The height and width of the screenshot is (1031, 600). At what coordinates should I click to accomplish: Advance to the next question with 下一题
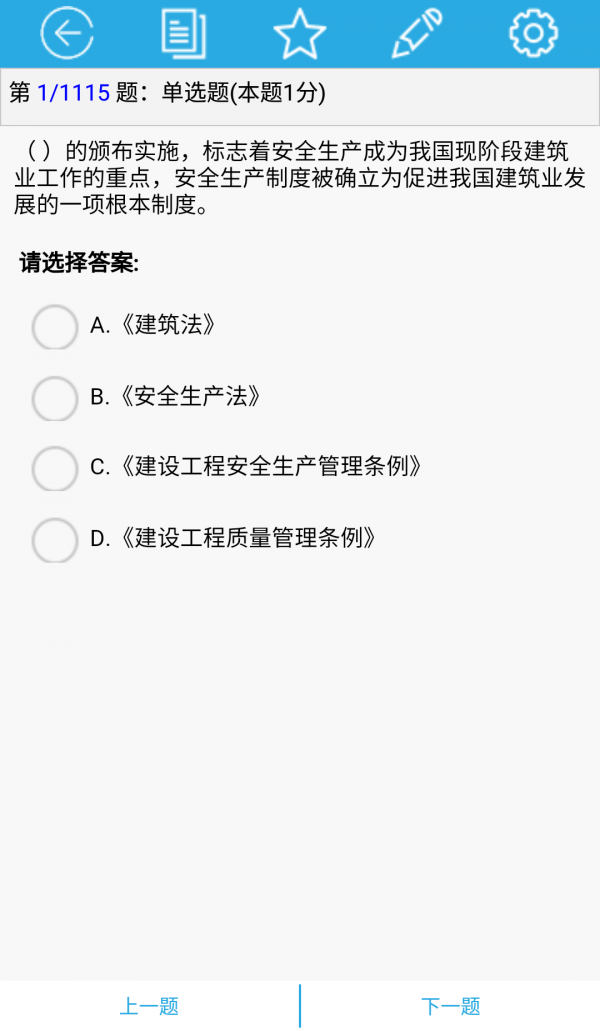coord(450,1006)
